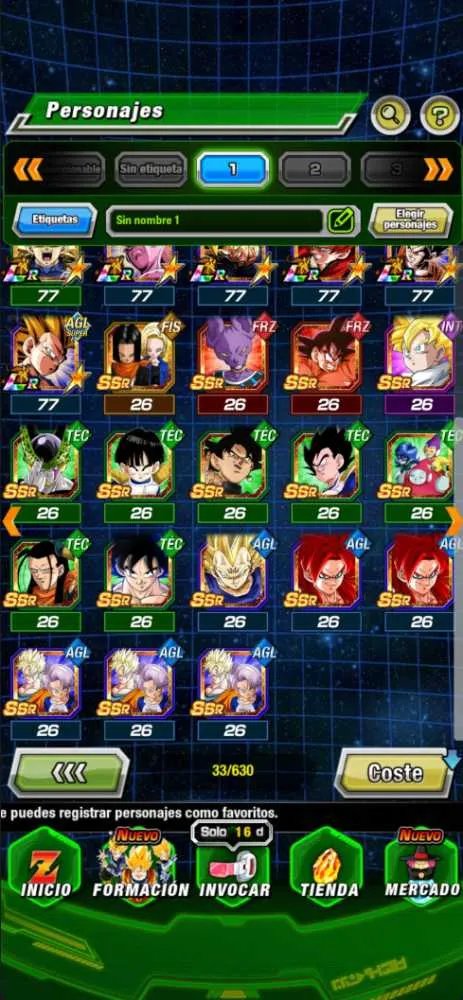Tap the Etiquetas button

coord(55,219)
